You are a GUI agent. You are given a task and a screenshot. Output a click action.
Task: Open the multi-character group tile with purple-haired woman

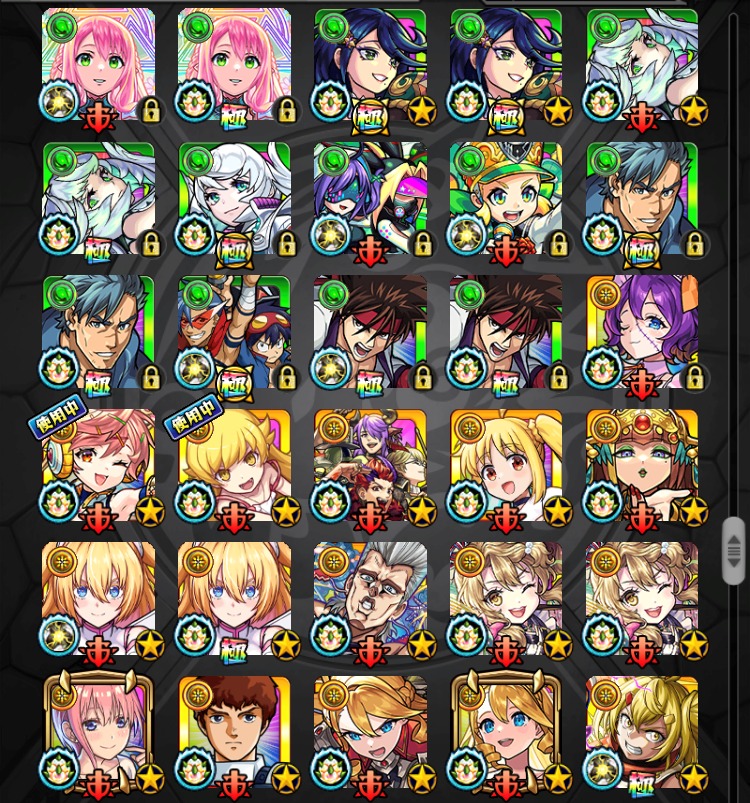[370, 466]
